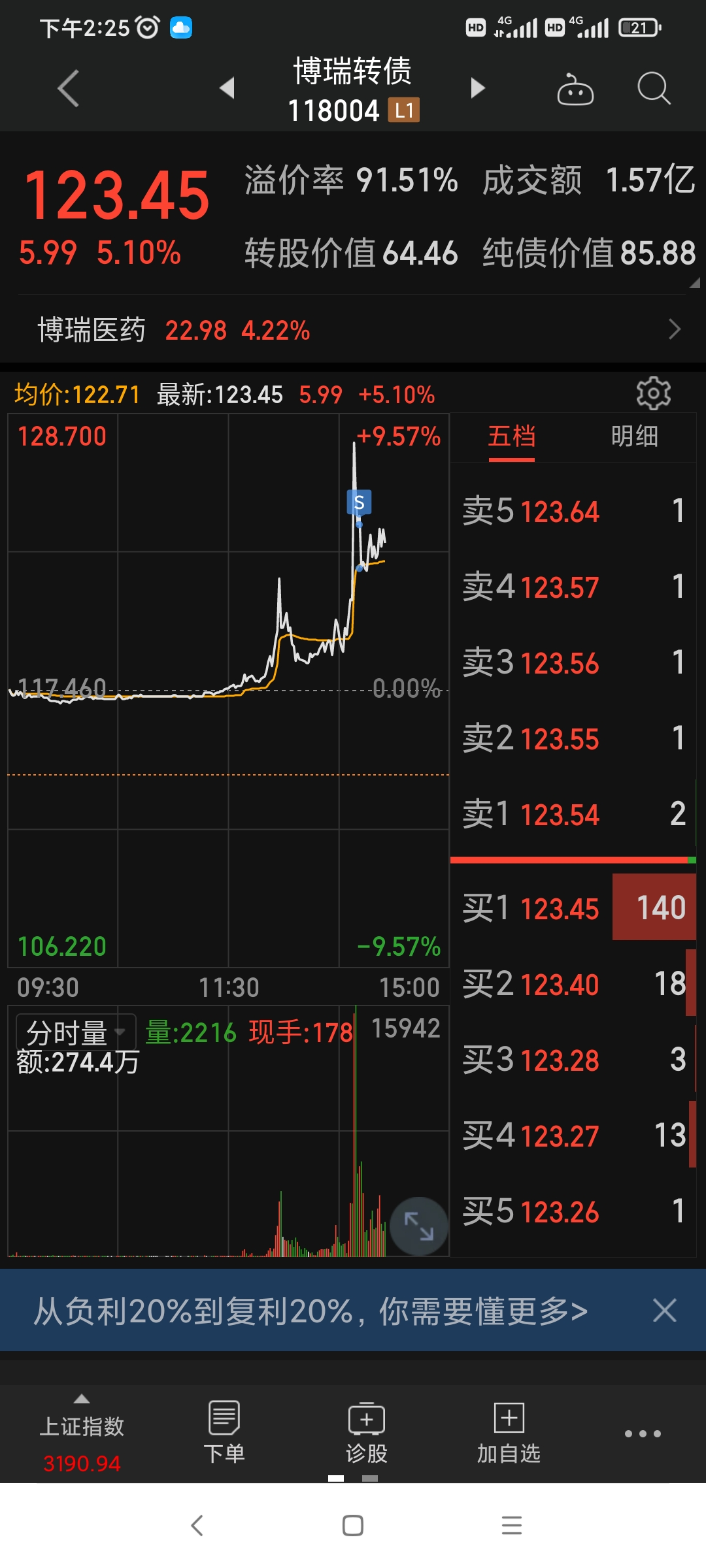Image resolution: width=706 pixels, height=1568 pixels.
Task: Open the 从负利20%到复利20% banner
Action: [x=311, y=1311]
